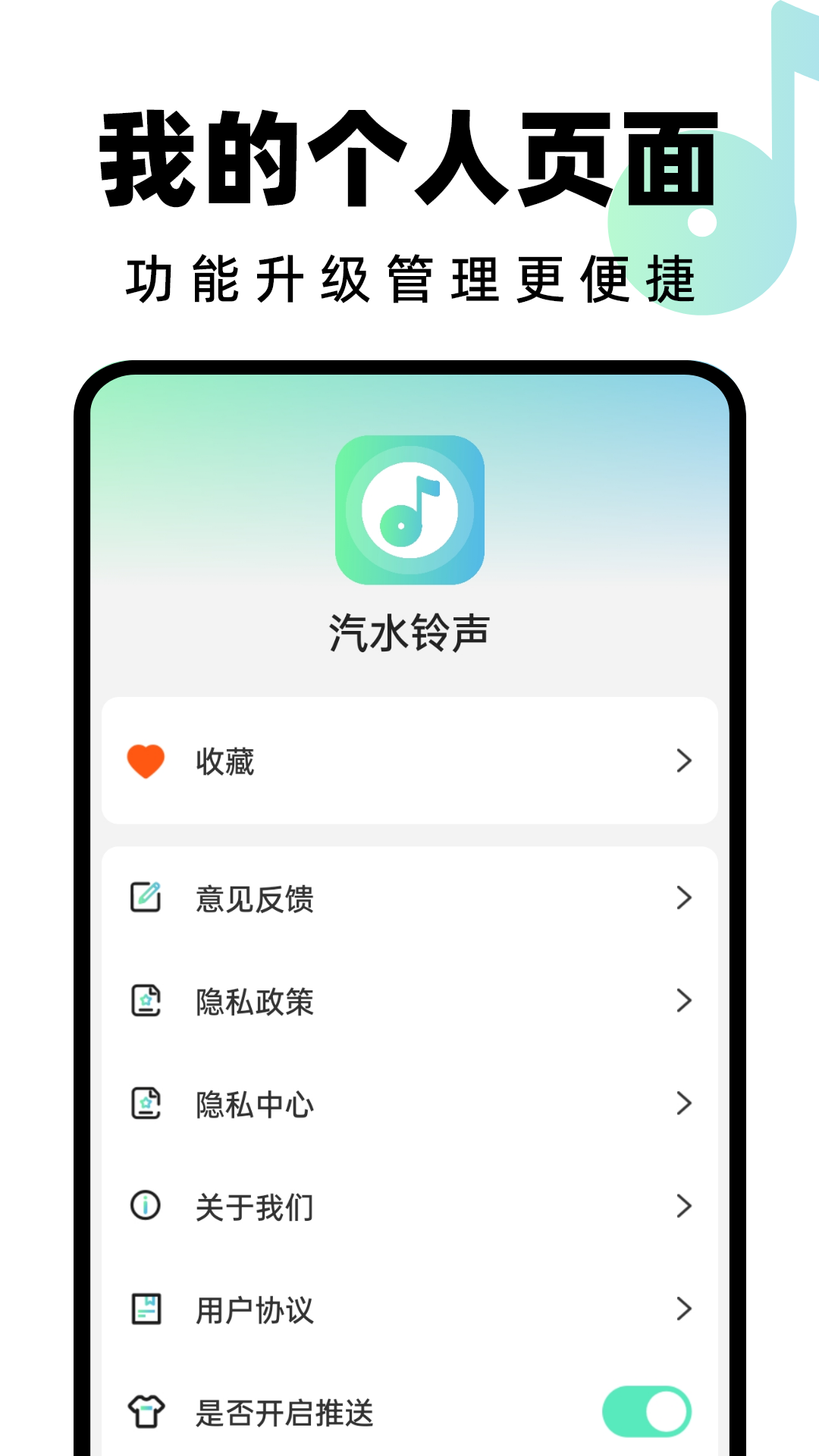Expand the 隐私政策 entry chevron

[x=685, y=1003]
